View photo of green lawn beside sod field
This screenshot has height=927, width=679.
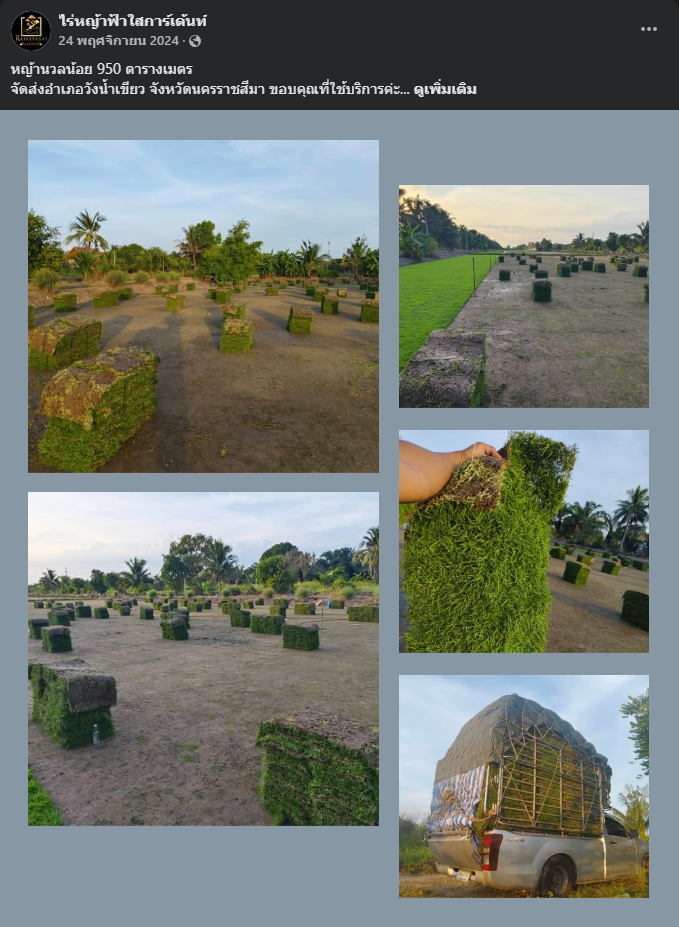pos(523,296)
